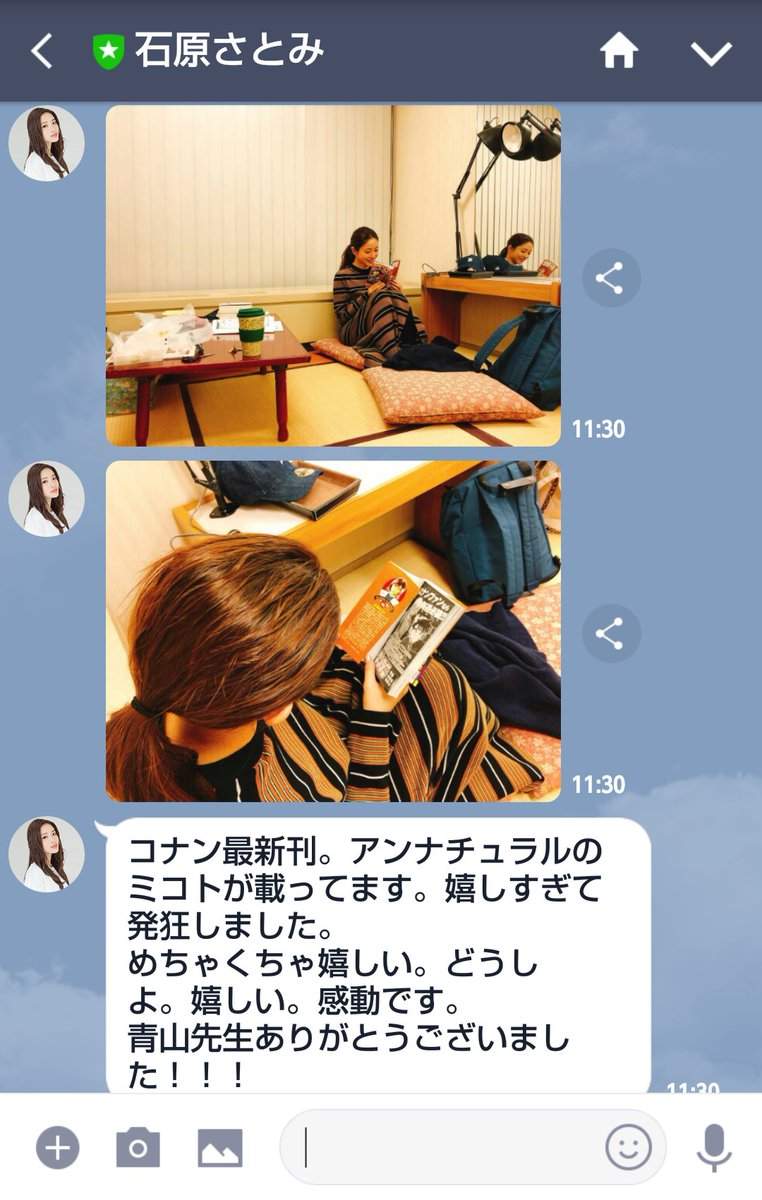
Task: Focus the message text field
Action: coord(450,1147)
